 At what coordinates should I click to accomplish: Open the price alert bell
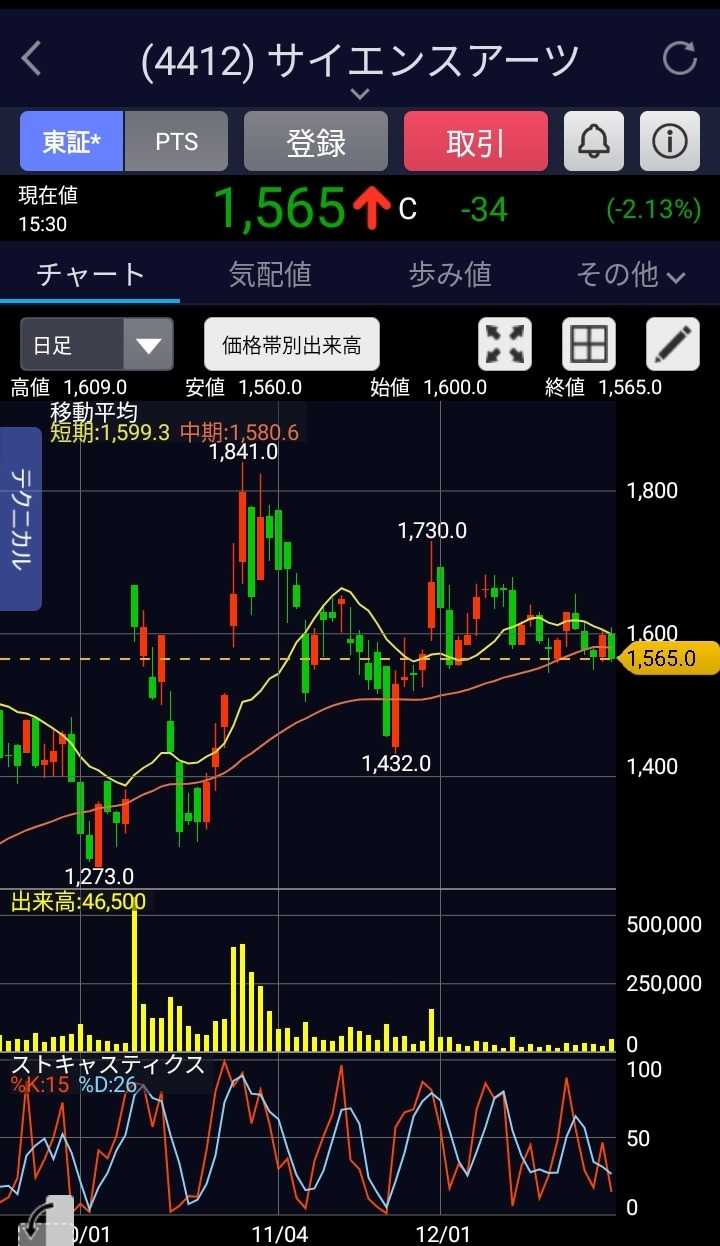[x=594, y=142]
